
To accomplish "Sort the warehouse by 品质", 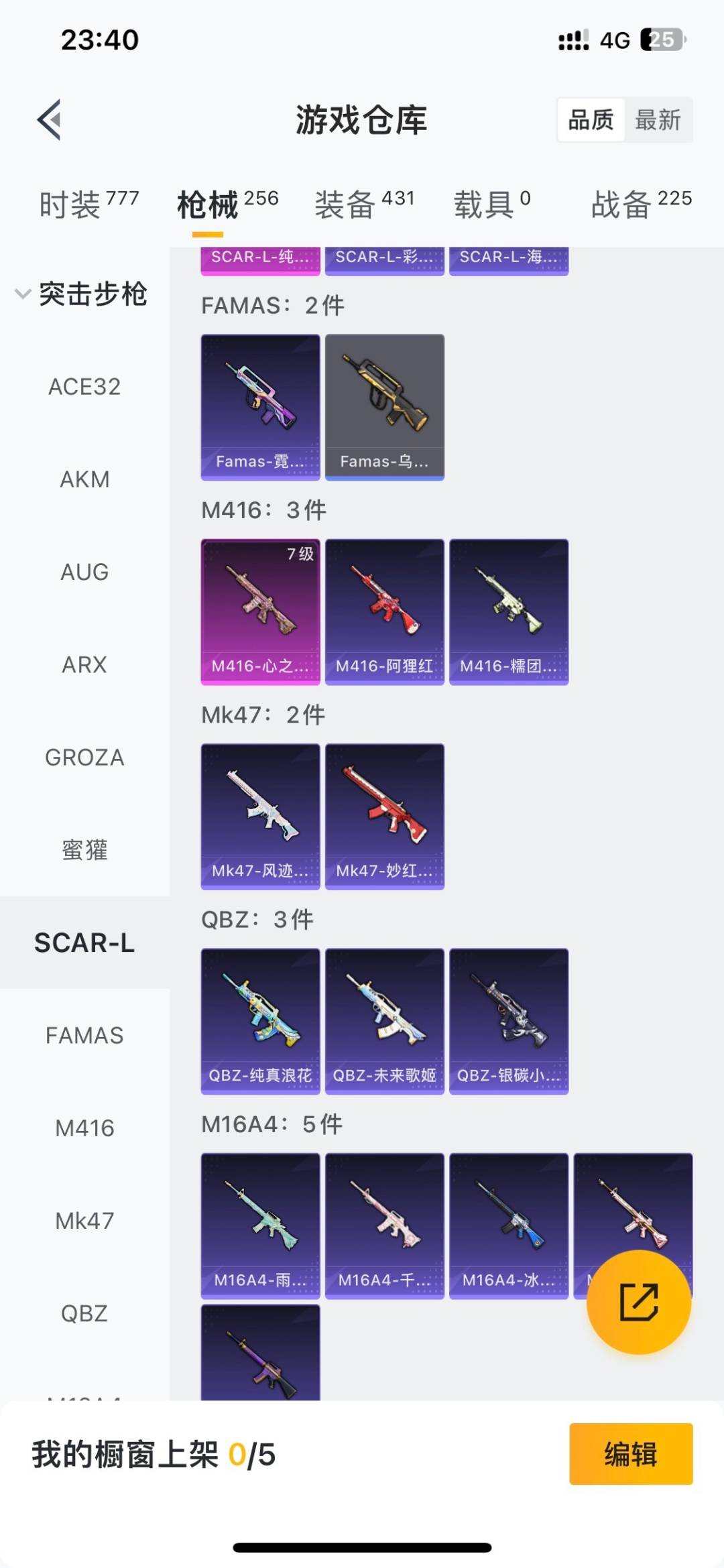I will pyautogui.click(x=591, y=120).
